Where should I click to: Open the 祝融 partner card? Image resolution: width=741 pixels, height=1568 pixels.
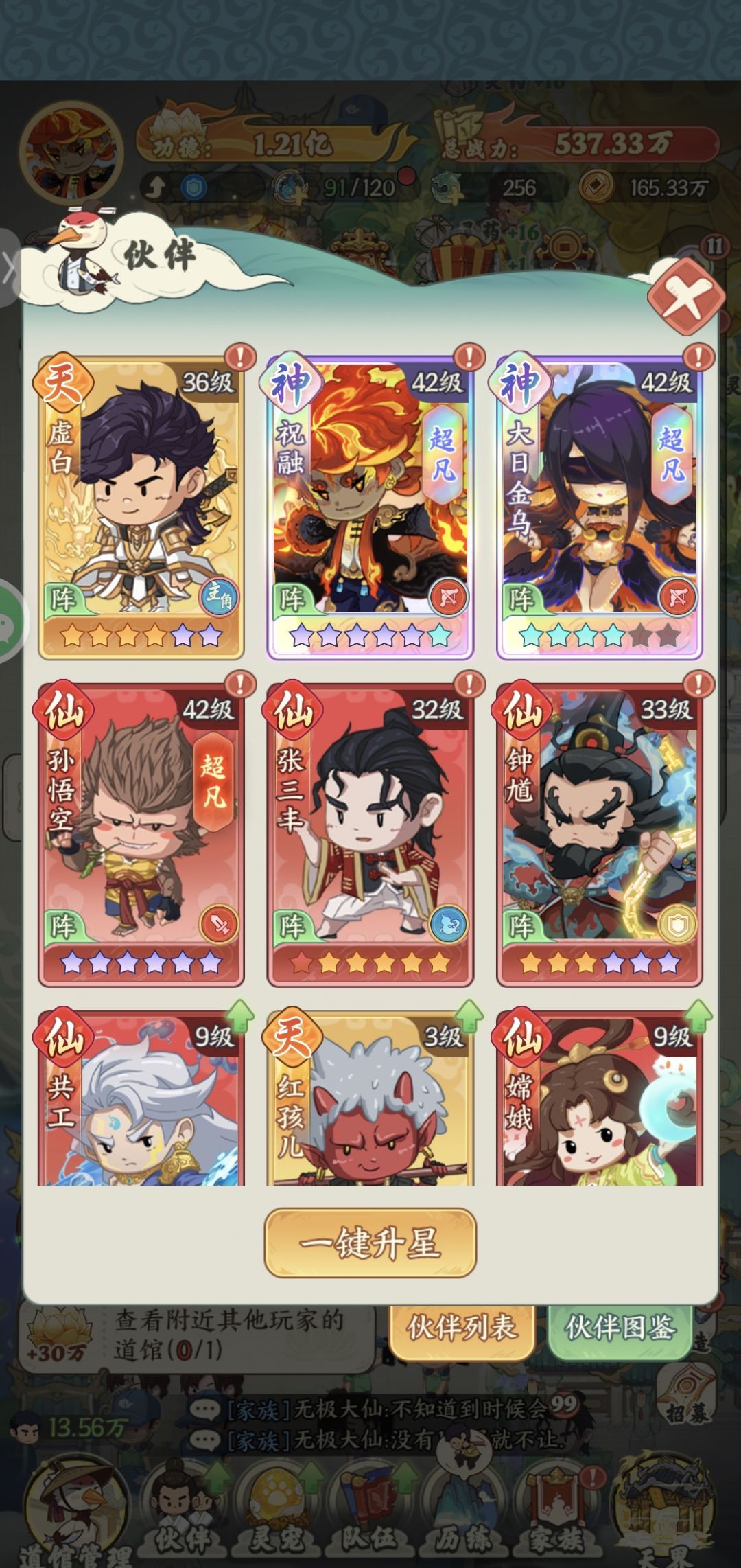click(x=370, y=507)
